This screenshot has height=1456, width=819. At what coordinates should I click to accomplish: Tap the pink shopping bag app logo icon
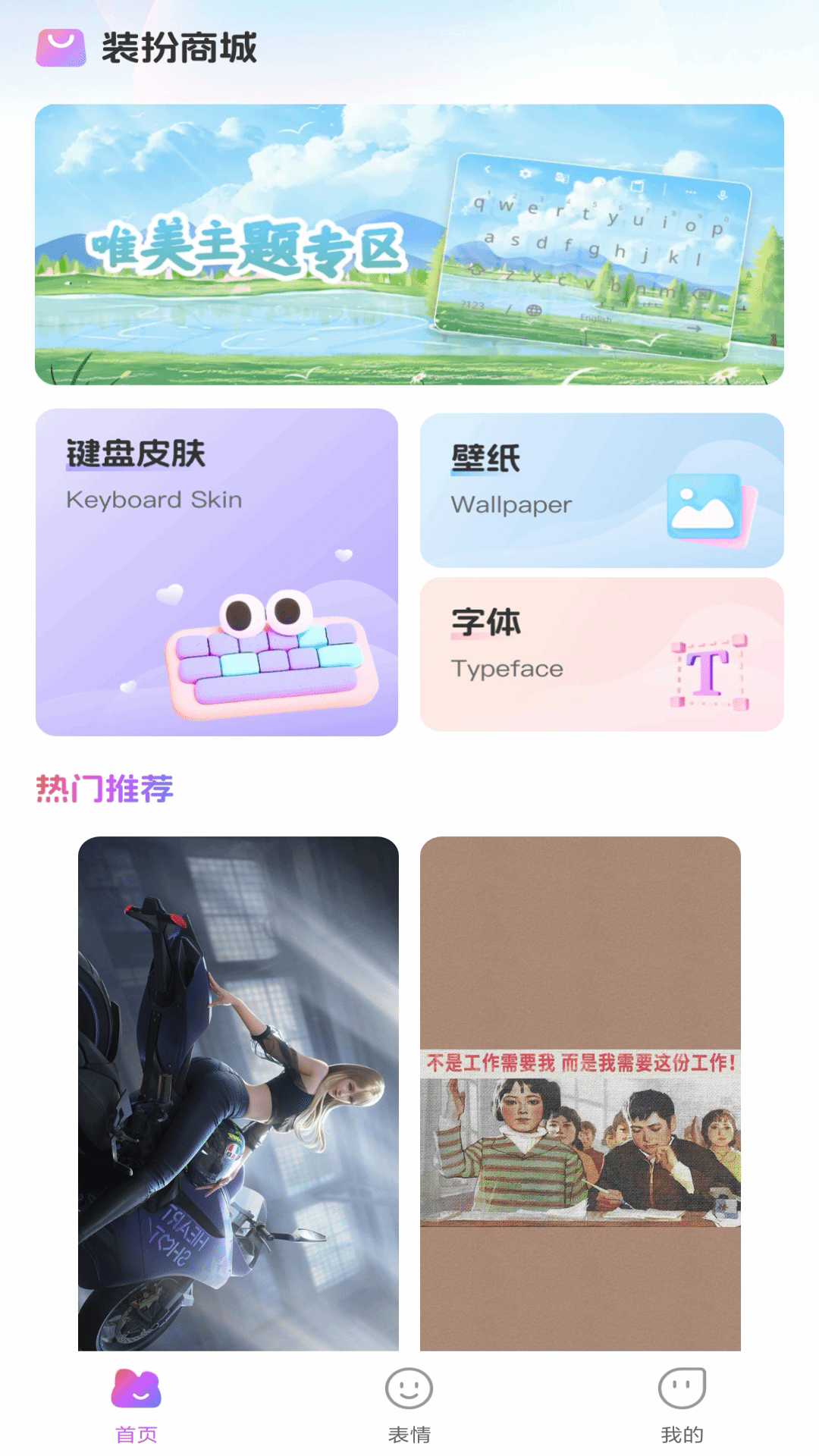pos(59,45)
